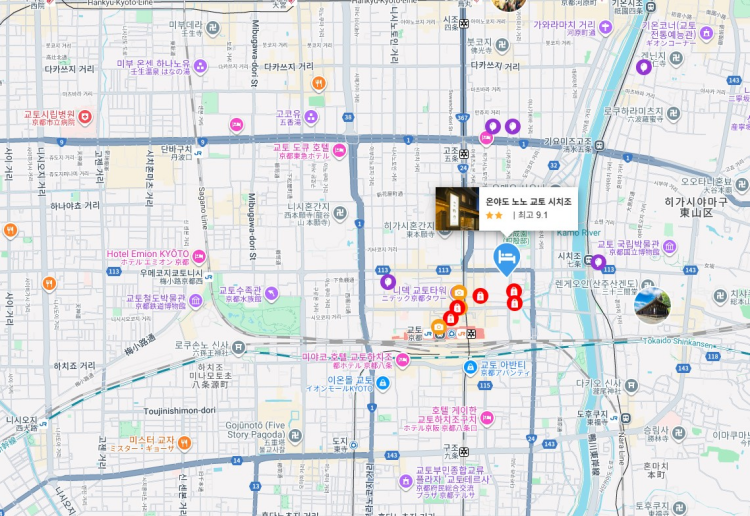The image size is (750, 516).
Task: Tap the 미스터 교자 restaurant marker
Action: pyautogui.click(x=186, y=441)
